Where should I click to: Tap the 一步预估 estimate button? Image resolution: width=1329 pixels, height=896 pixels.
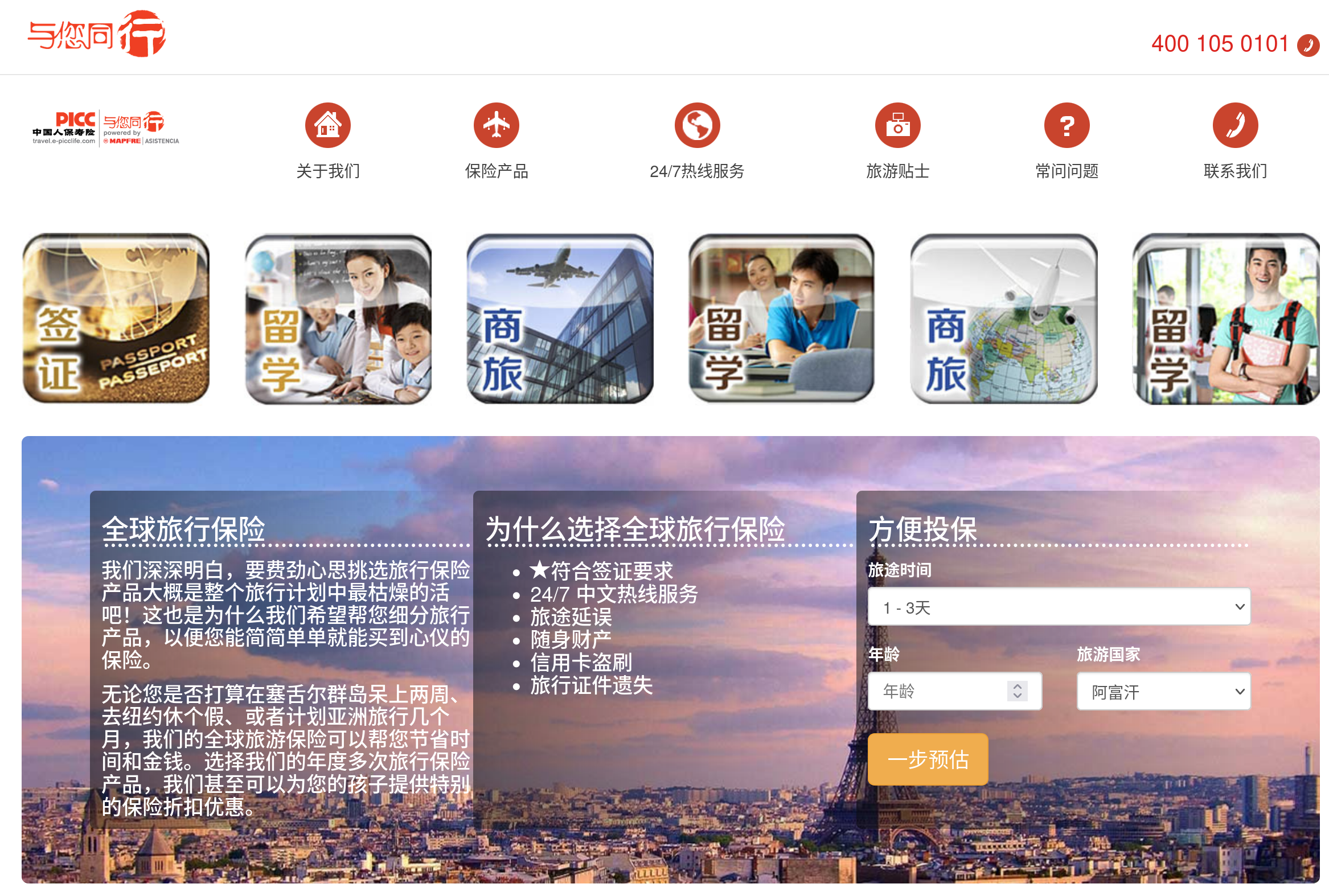(x=927, y=759)
